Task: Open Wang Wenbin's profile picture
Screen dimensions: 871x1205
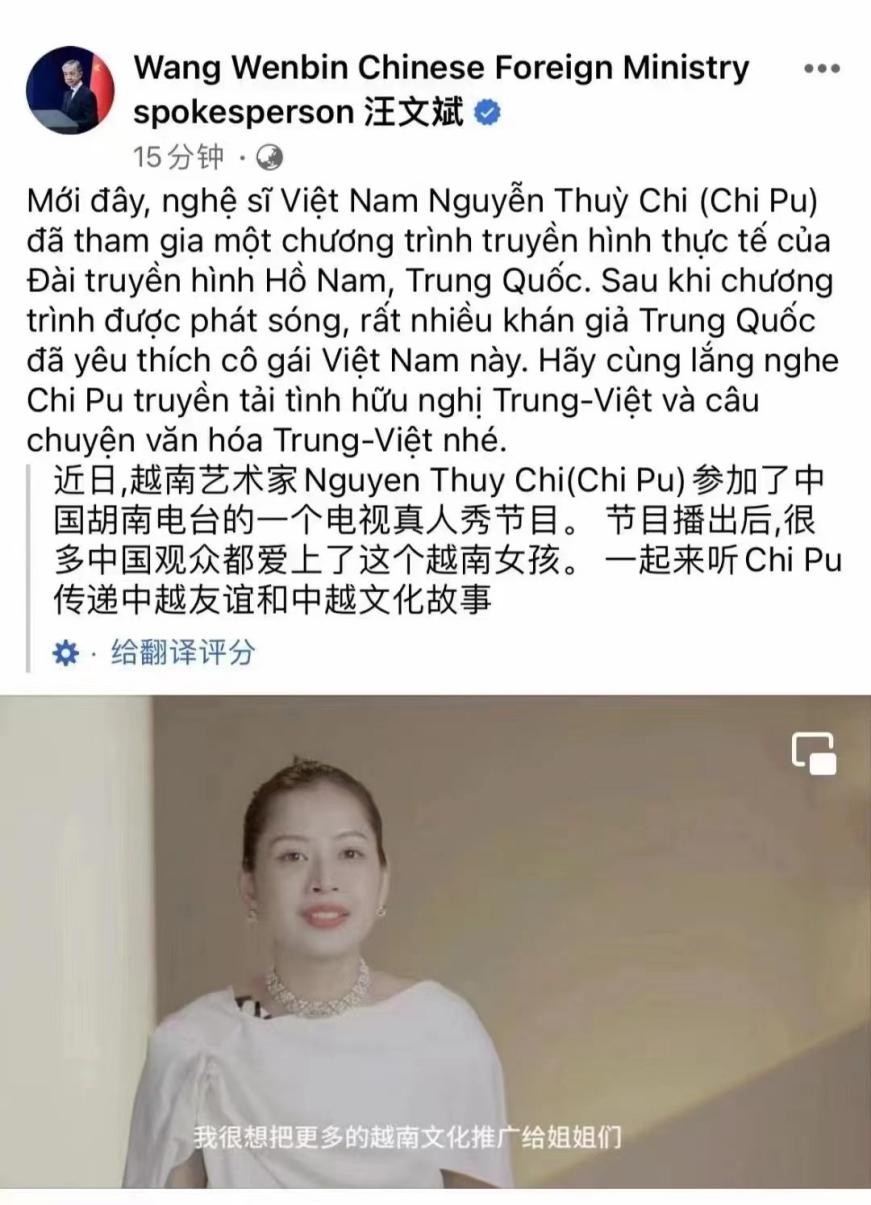Action: (x=70, y=91)
